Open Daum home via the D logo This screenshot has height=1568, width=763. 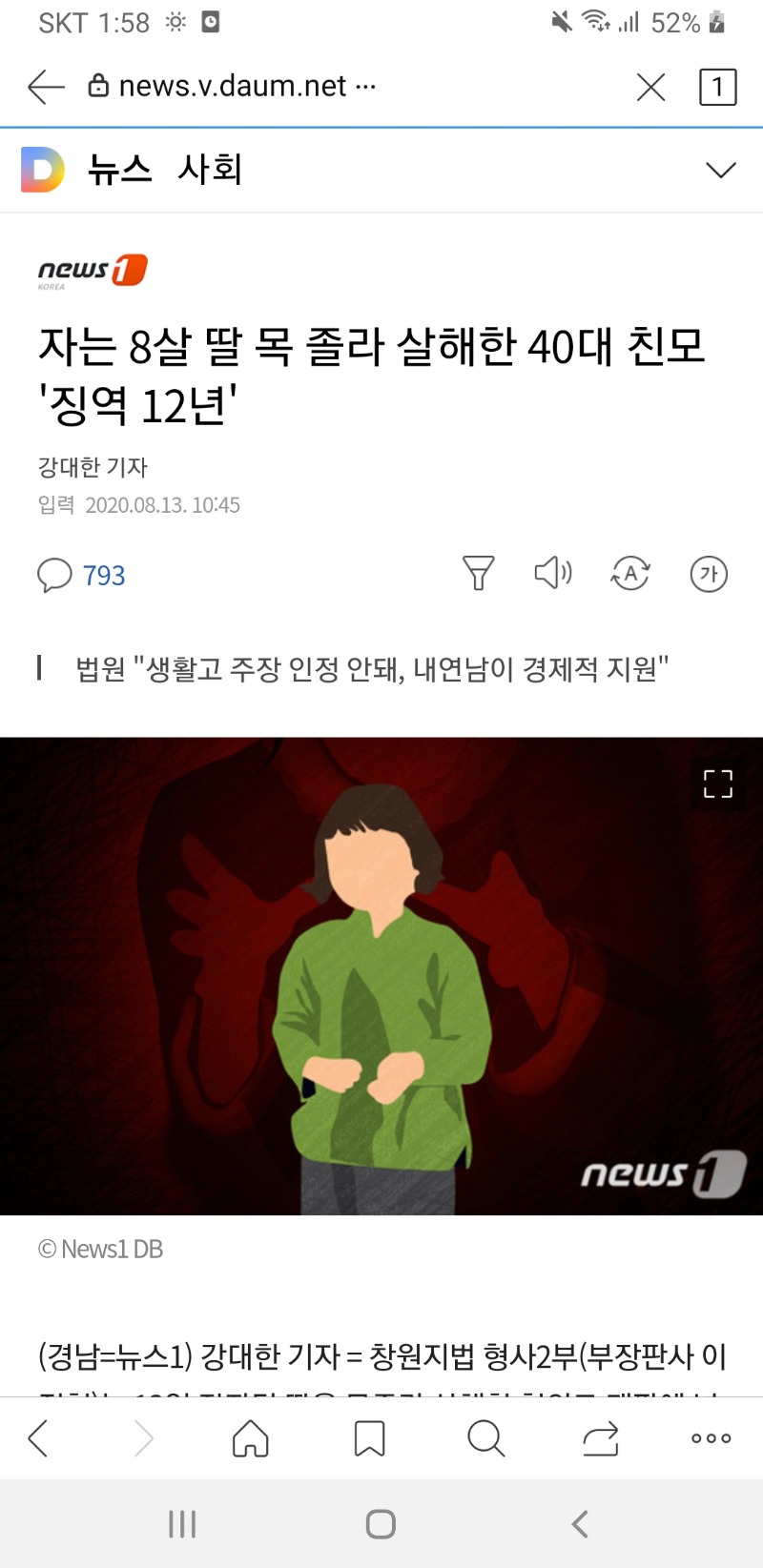coord(43,170)
